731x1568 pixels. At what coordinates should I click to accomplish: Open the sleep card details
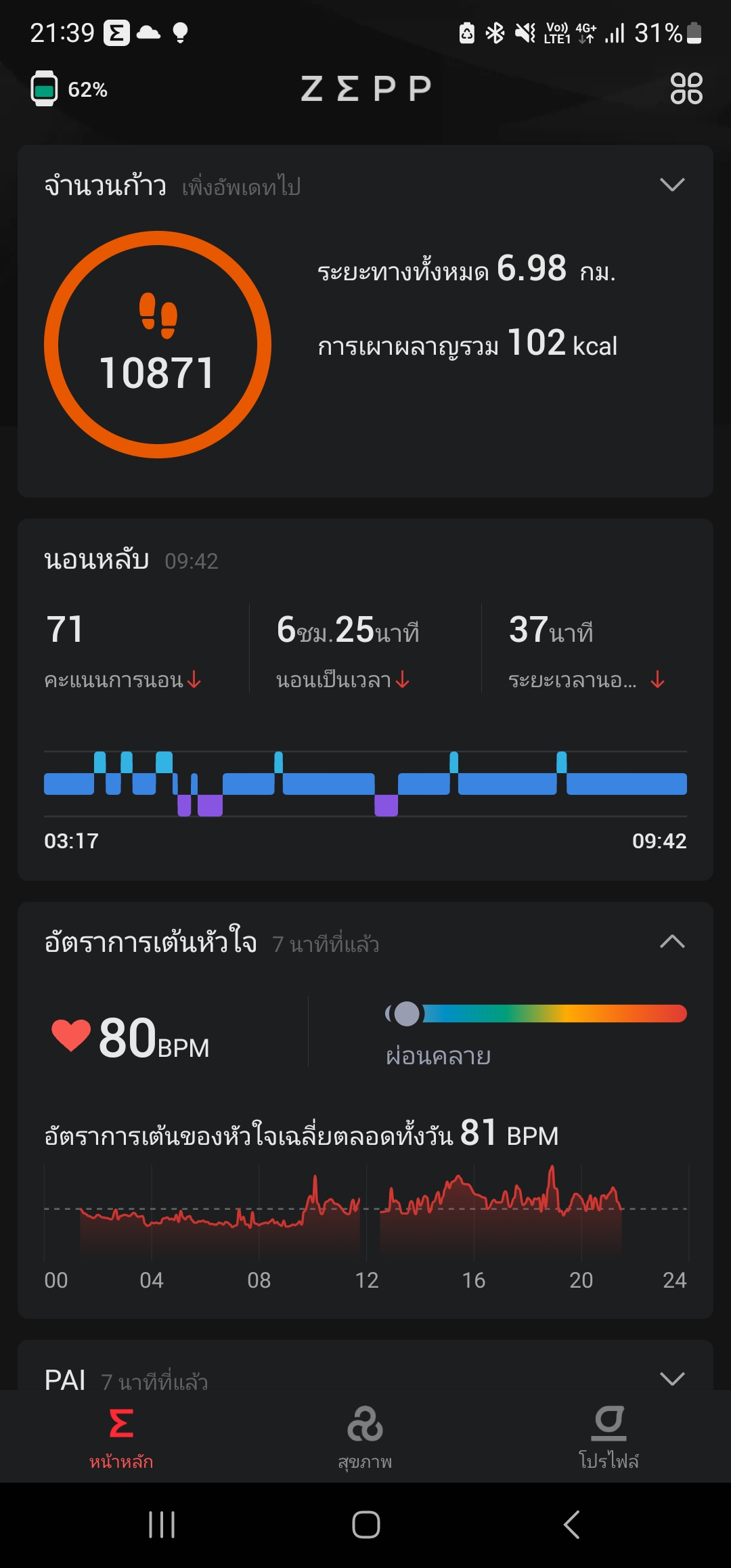click(365, 697)
